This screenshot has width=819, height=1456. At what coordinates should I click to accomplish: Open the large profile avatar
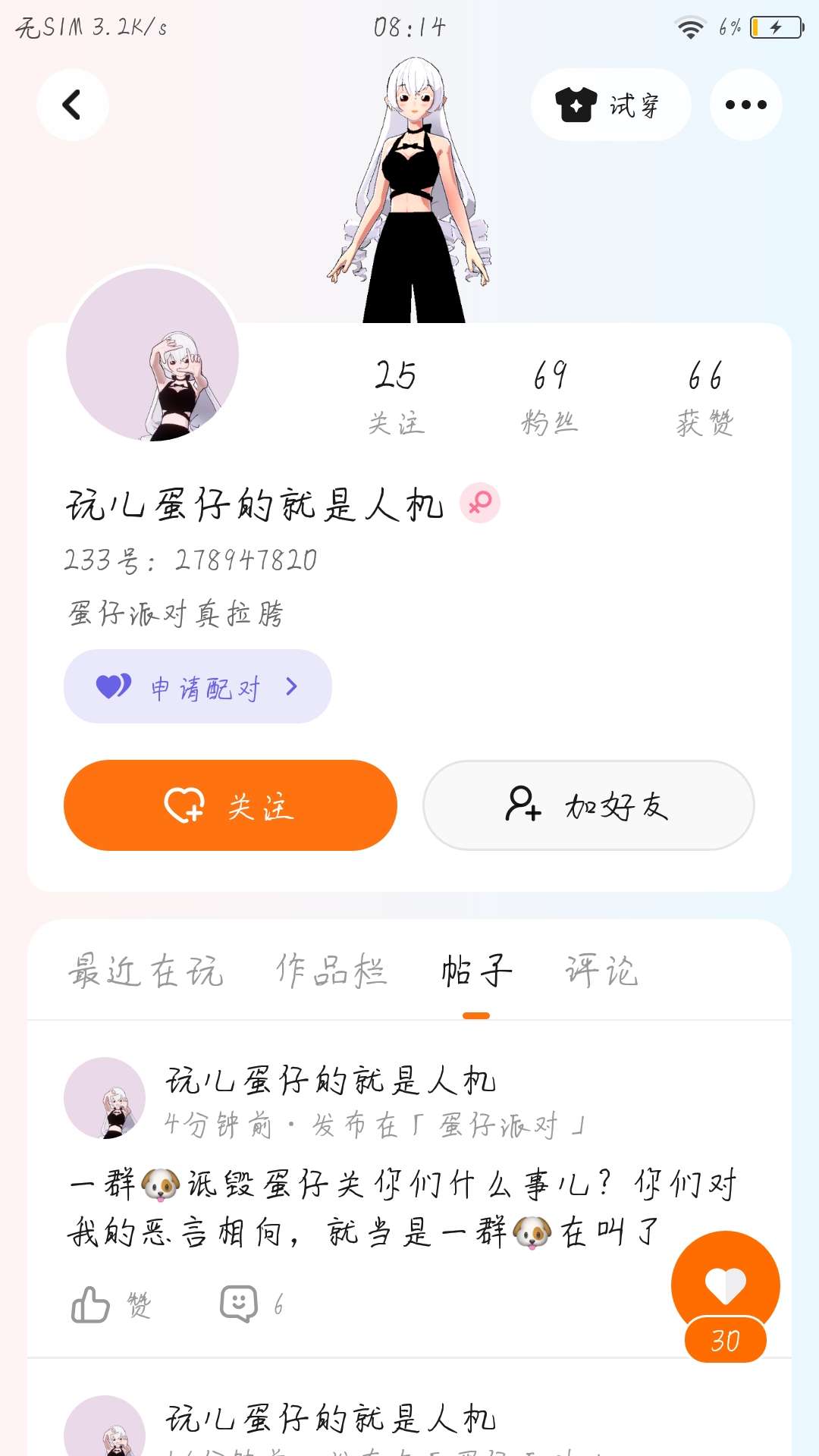coord(152,354)
